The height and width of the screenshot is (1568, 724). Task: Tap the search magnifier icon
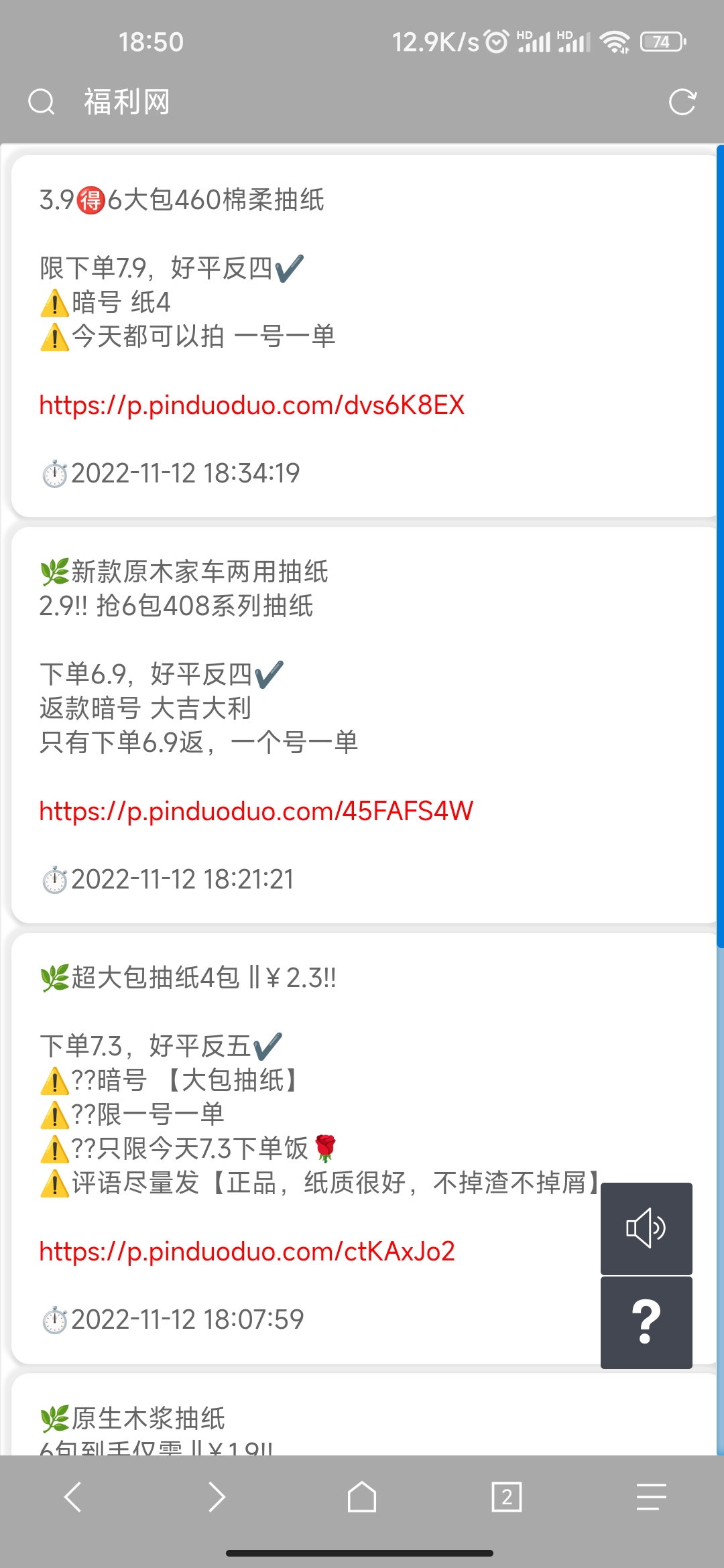click(42, 102)
